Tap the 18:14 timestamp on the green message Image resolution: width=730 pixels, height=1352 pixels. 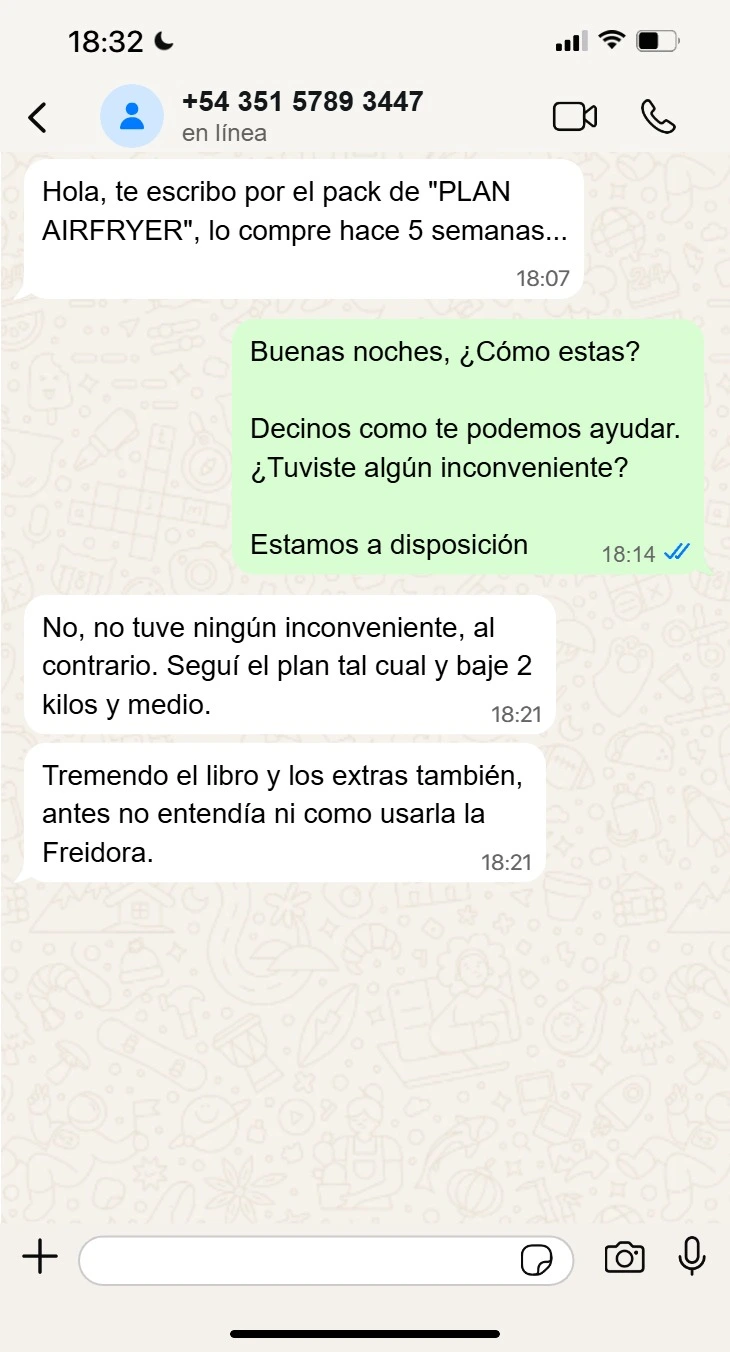tap(631, 553)
